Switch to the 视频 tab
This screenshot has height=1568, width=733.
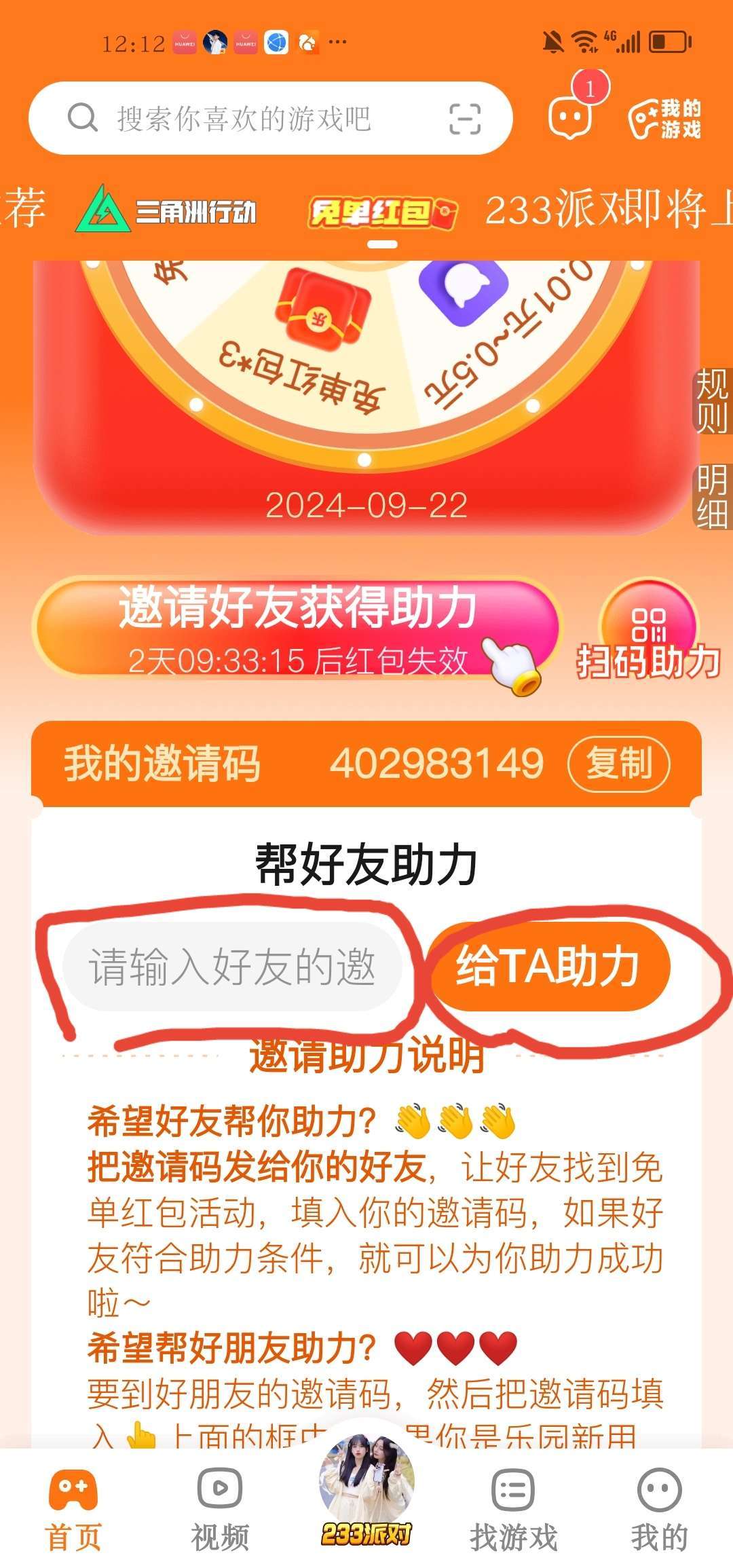coord(220,1509)
